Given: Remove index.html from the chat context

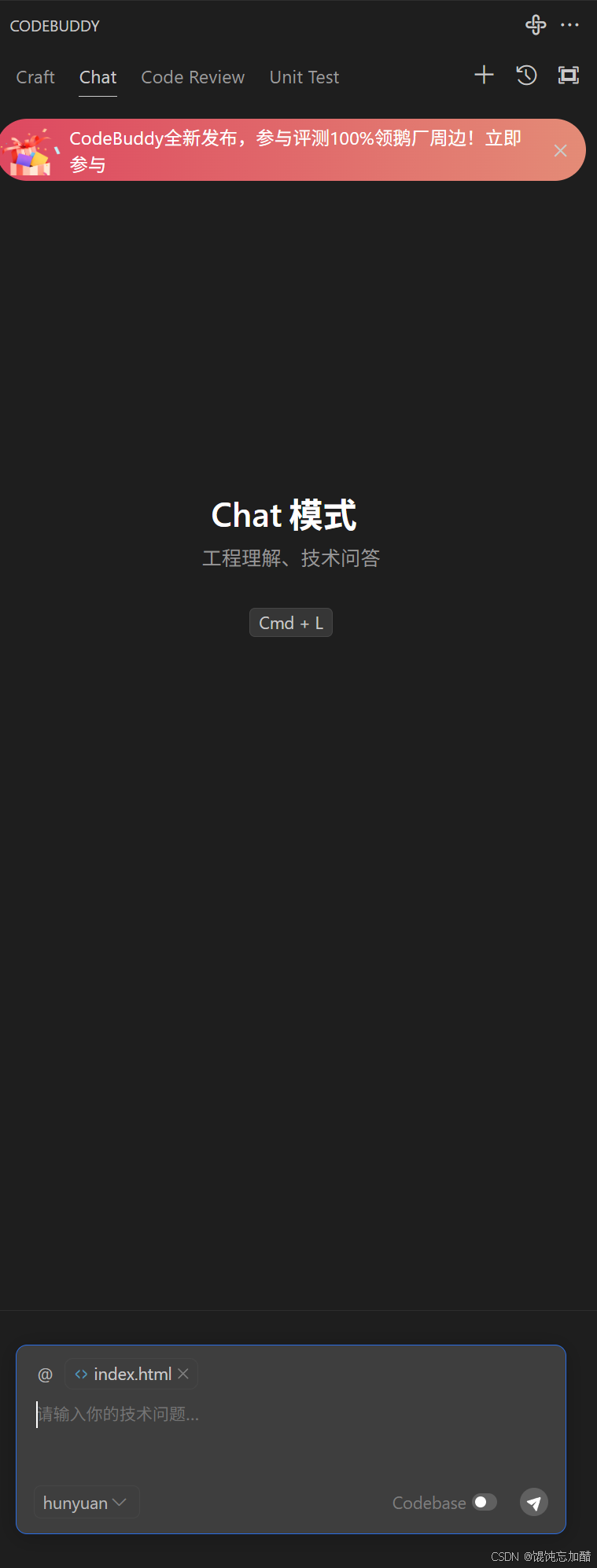Looking at the screenshot, I should click(x=182, y=1373).
